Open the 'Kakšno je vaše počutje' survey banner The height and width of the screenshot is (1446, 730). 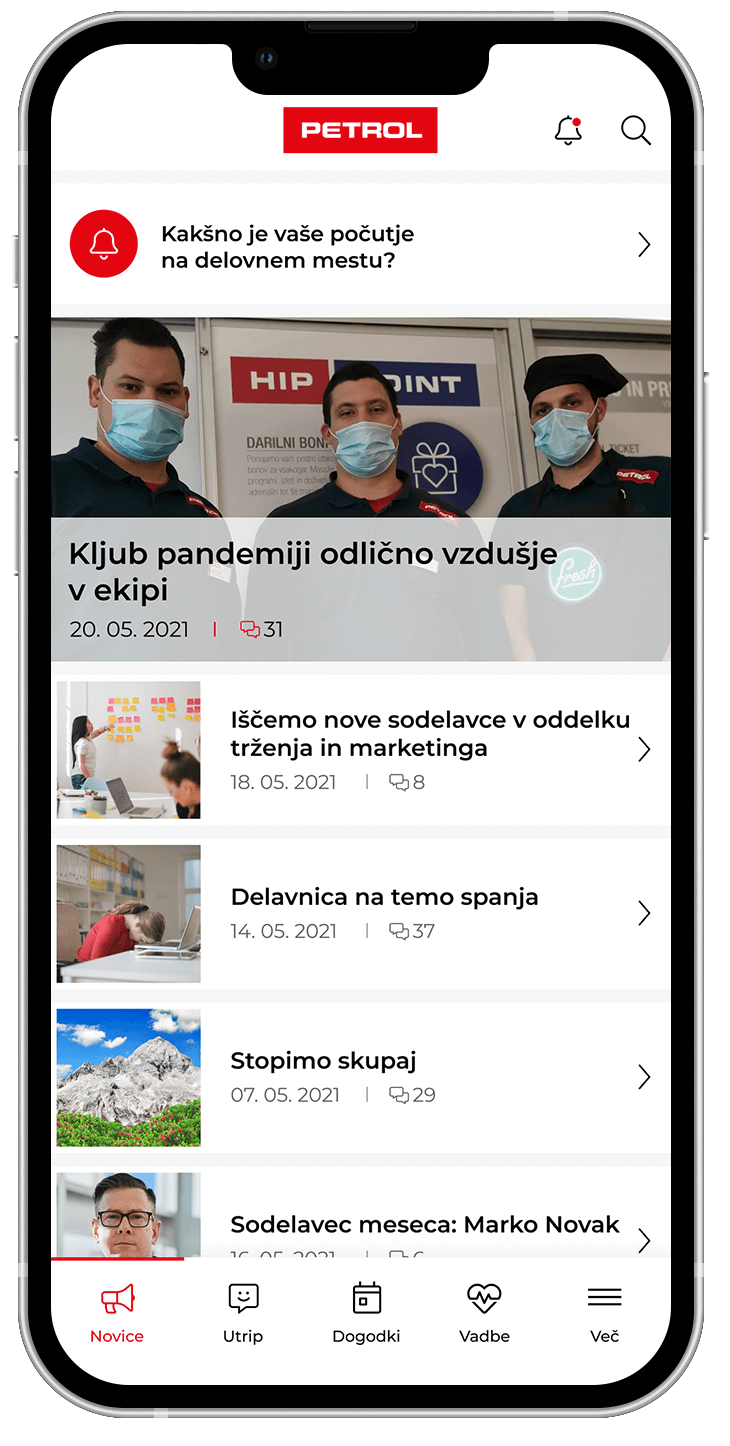[360, 246]
